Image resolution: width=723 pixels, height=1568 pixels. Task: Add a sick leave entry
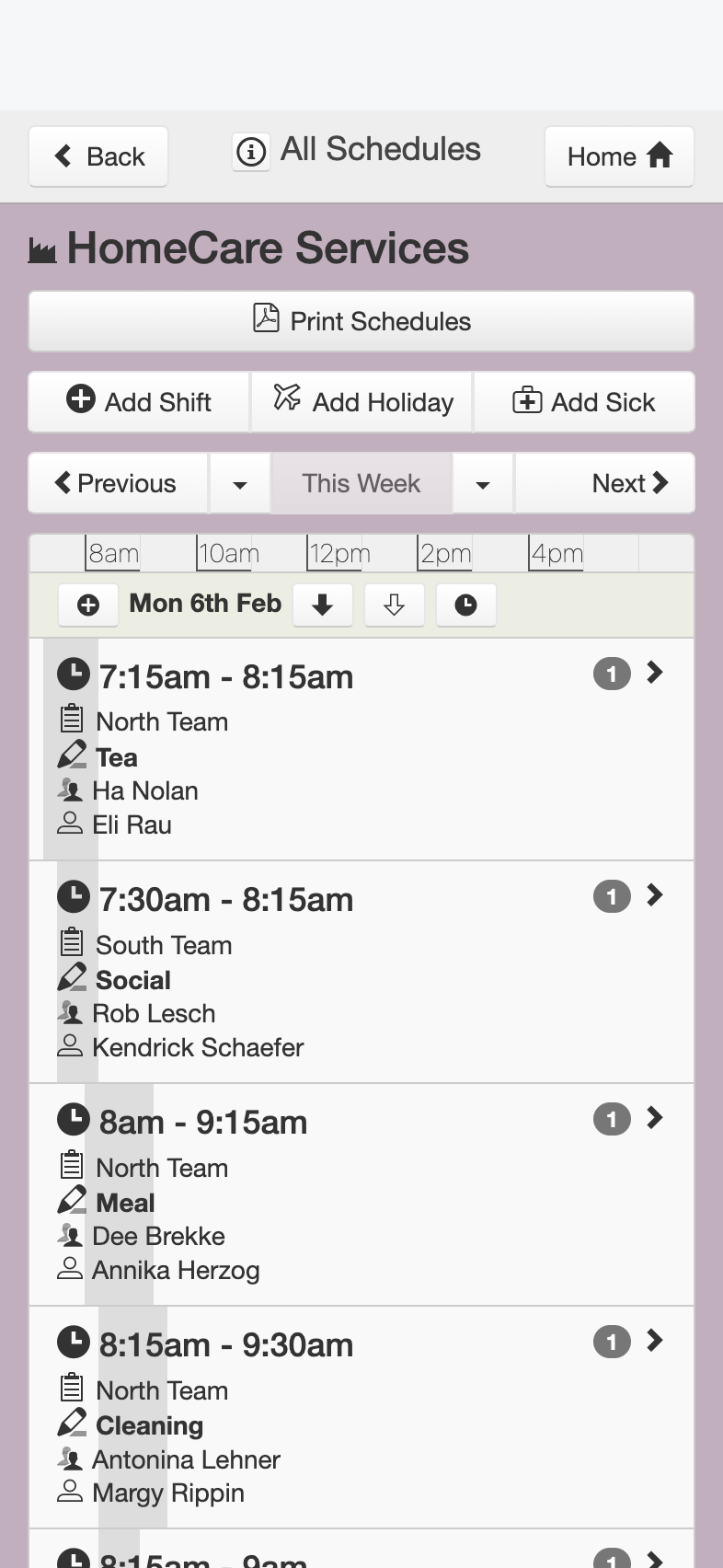pyautogui.click(x=584, y=402)
